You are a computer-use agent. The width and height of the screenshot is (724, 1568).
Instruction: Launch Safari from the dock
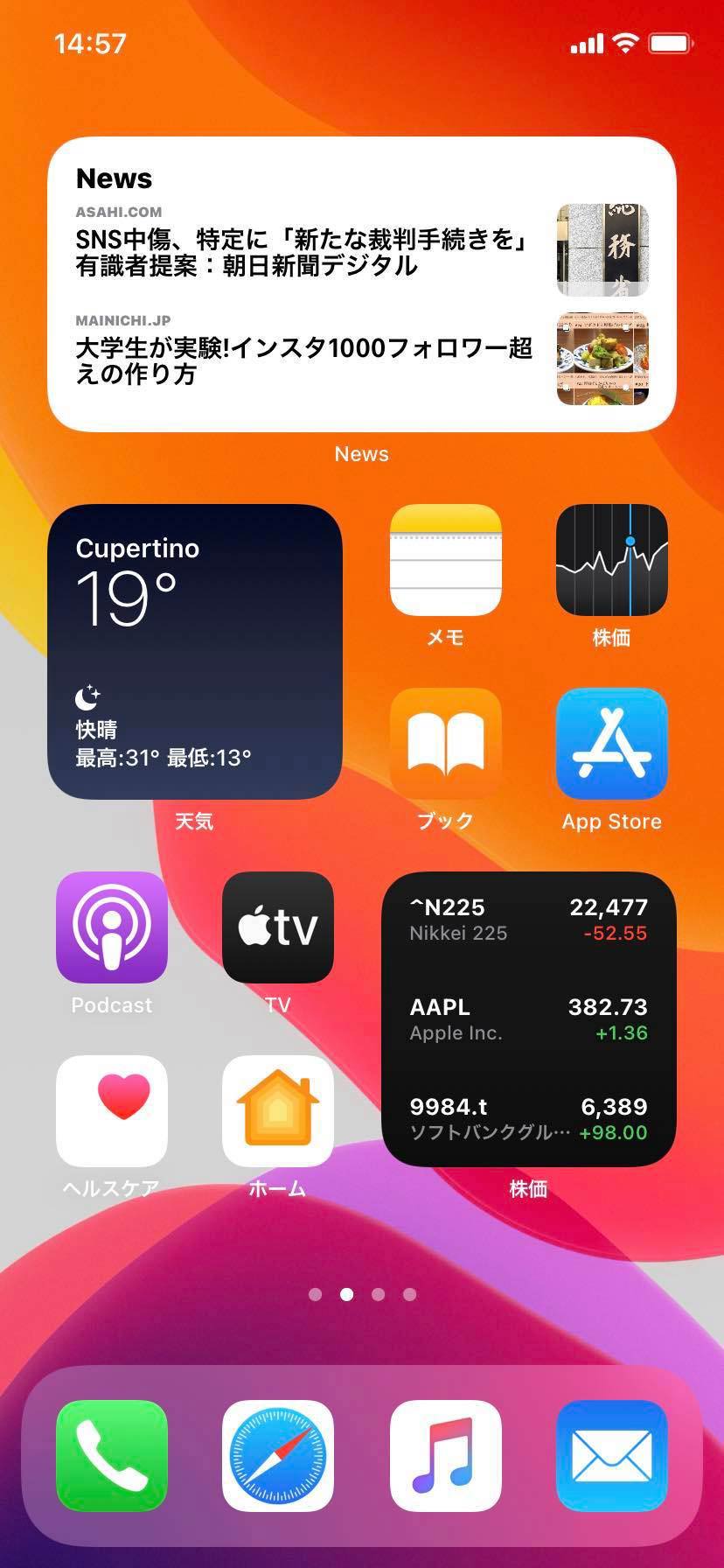pyautogui.click(x=277, y=1455)
